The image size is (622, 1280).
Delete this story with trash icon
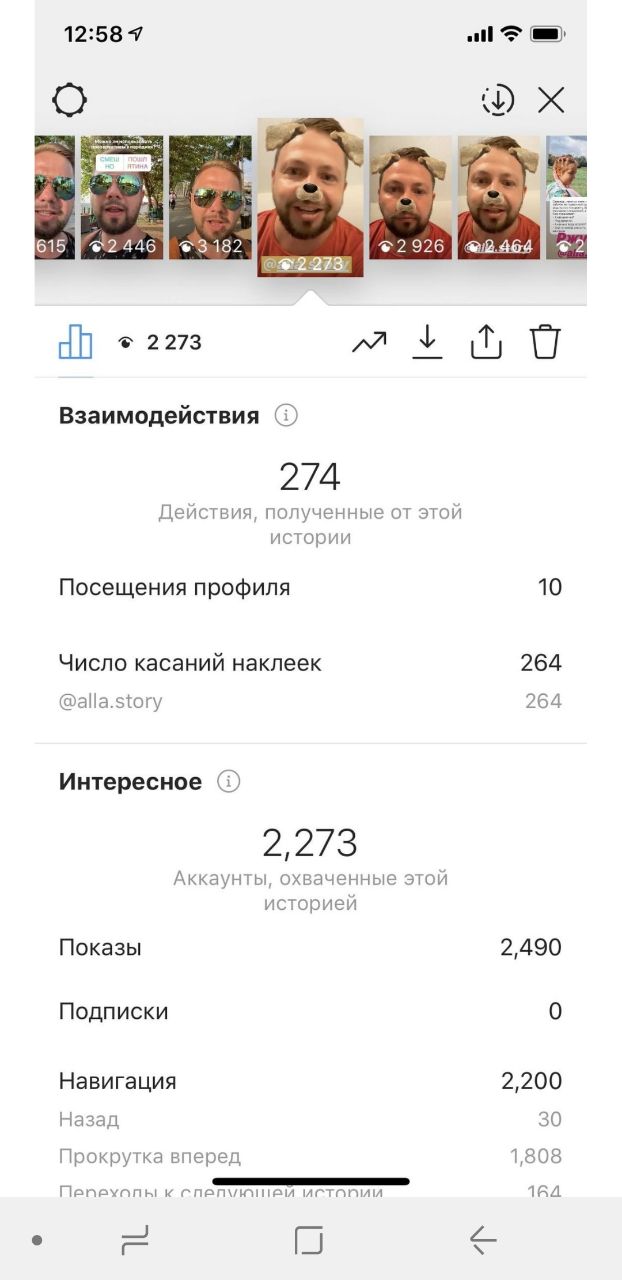click(545, 342)
